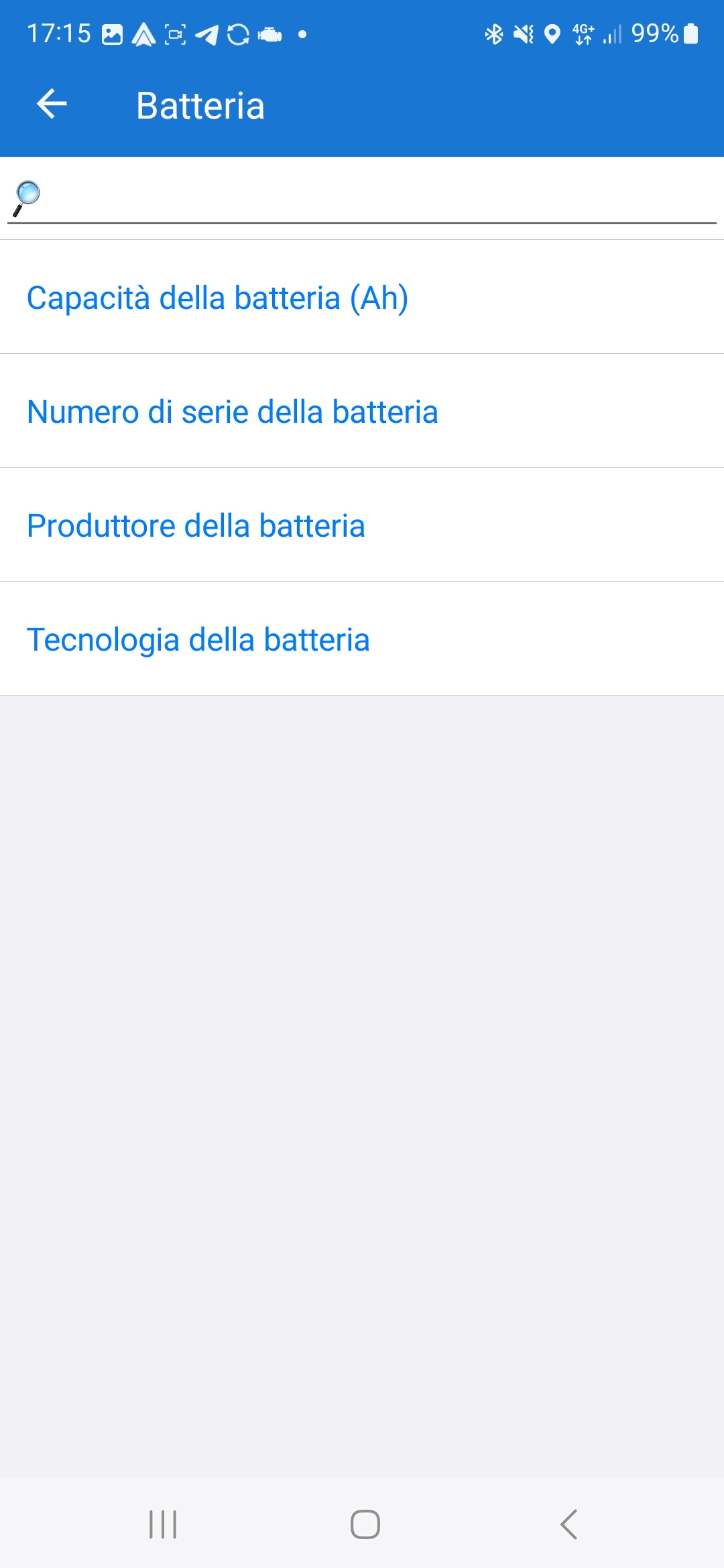
Task: Tap the system home button
Action: (x=365, y=1524)
